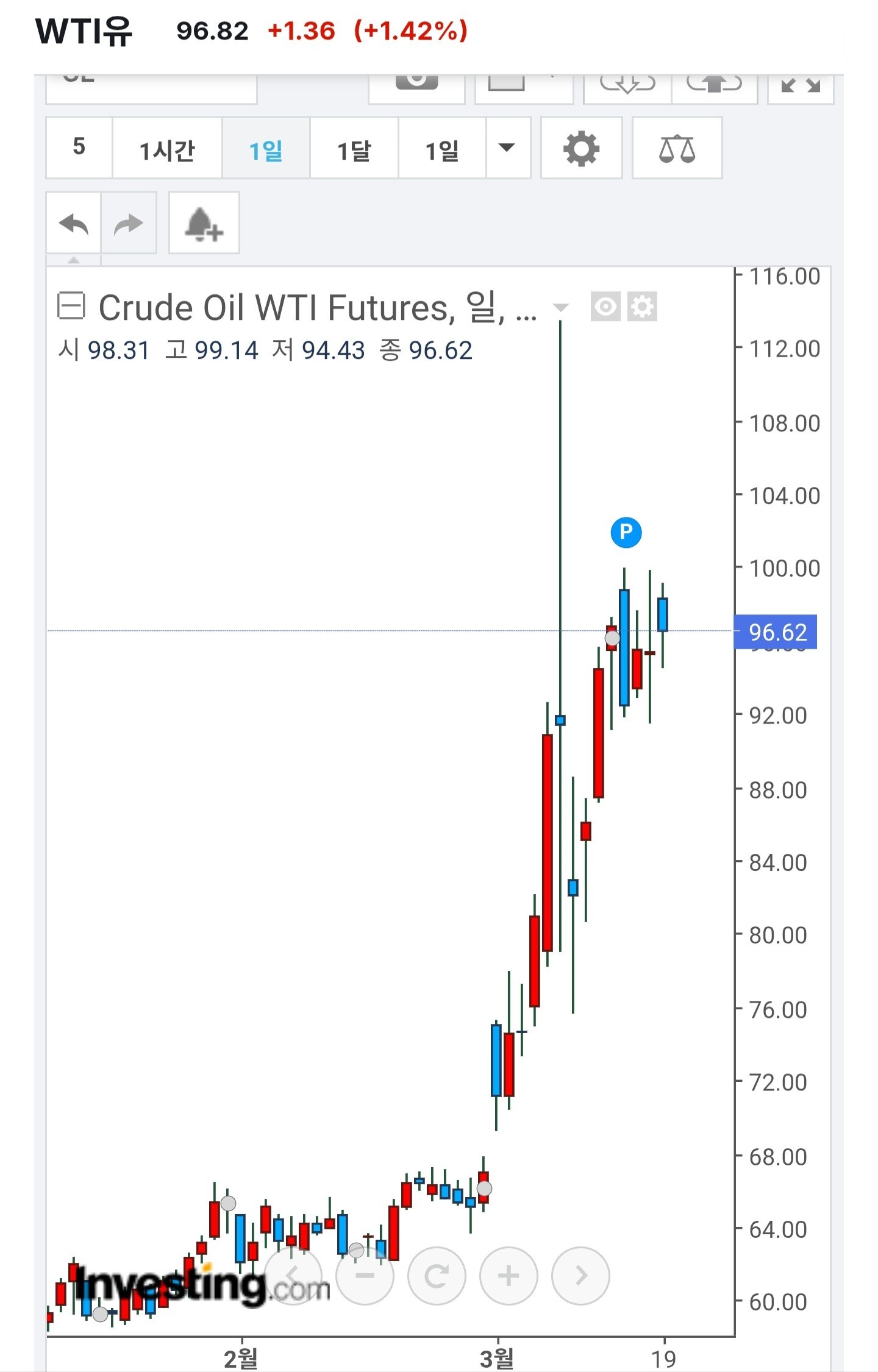The height and width of the screenshot is (1372, 878).
Task: Switch chart to 1달 interval
Action: click(354, 148)
